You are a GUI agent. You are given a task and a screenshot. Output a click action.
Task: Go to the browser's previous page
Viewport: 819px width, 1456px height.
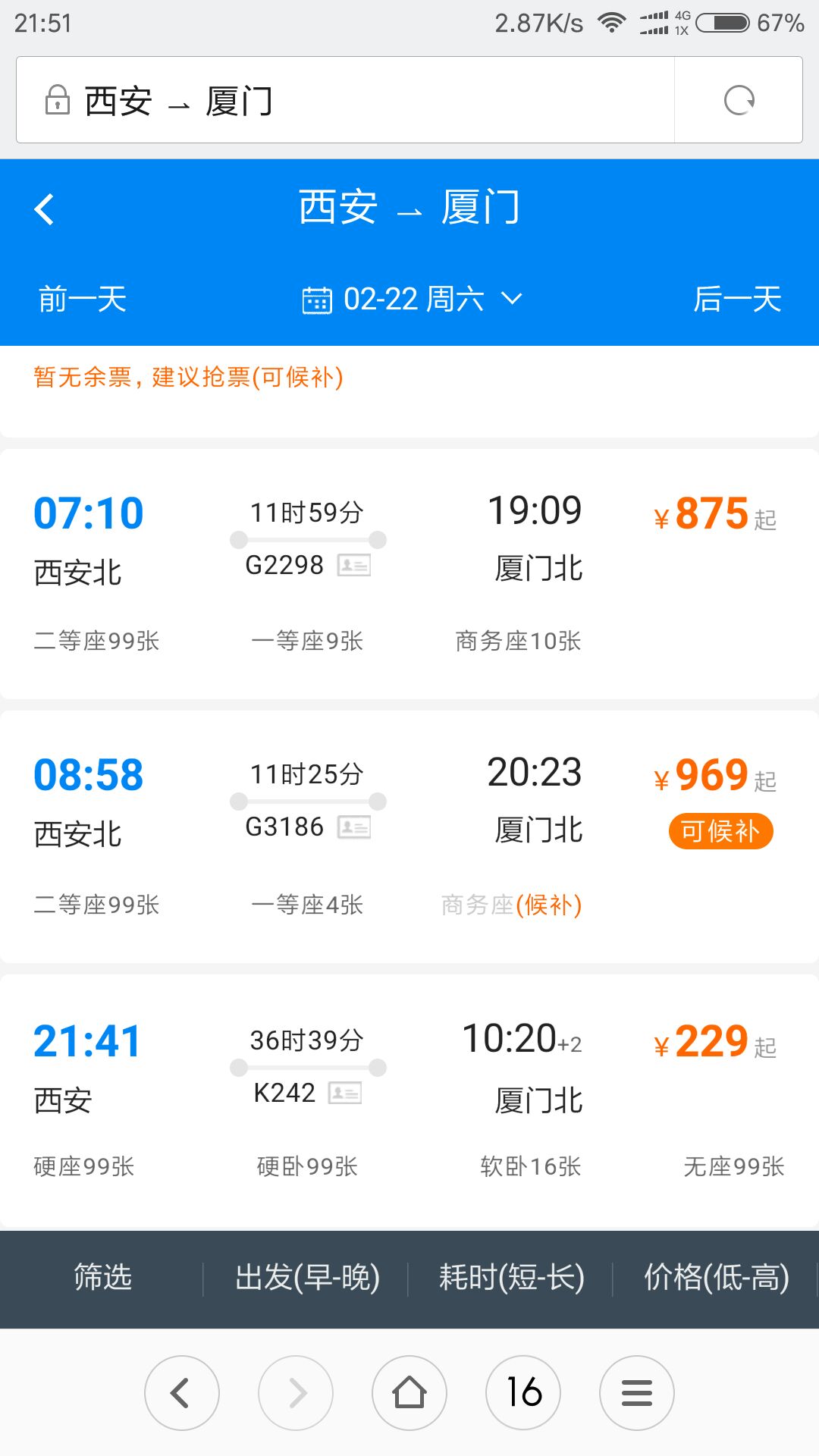[x=182, y=1393]
